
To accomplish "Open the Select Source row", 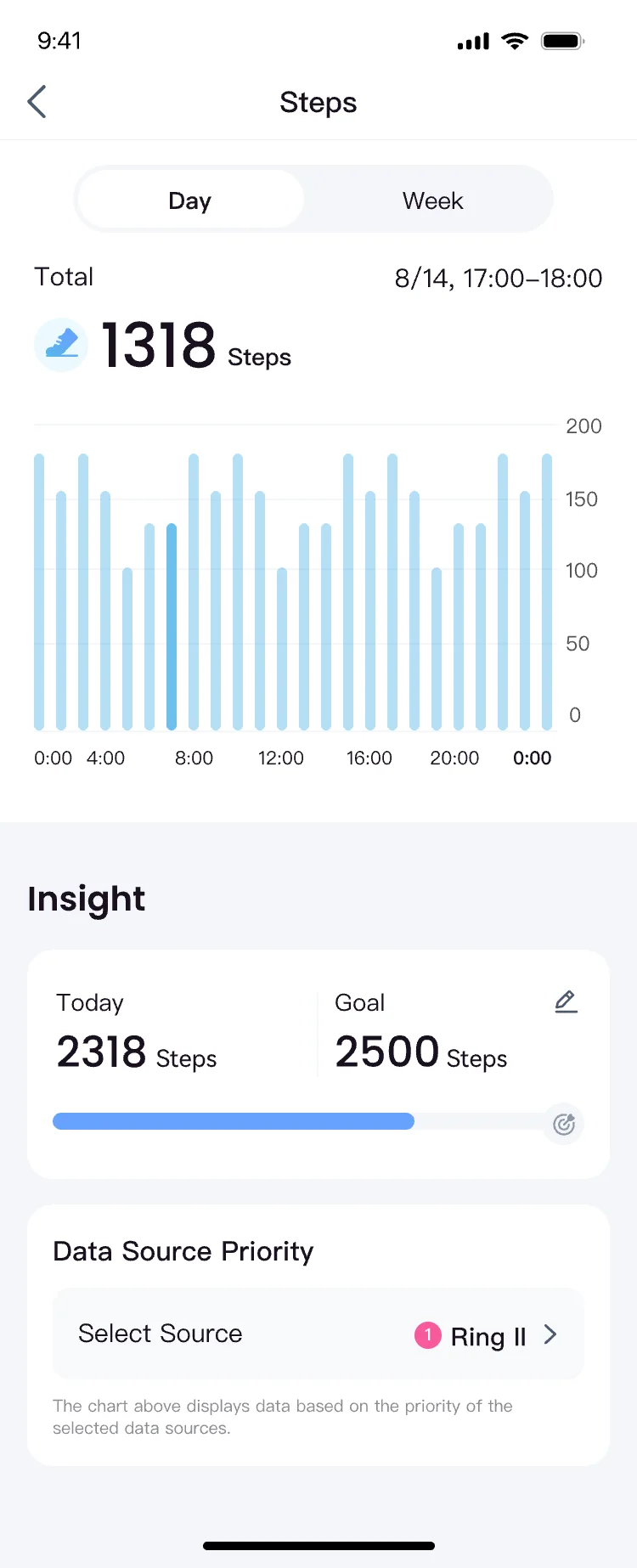I will pos(318,1334).
